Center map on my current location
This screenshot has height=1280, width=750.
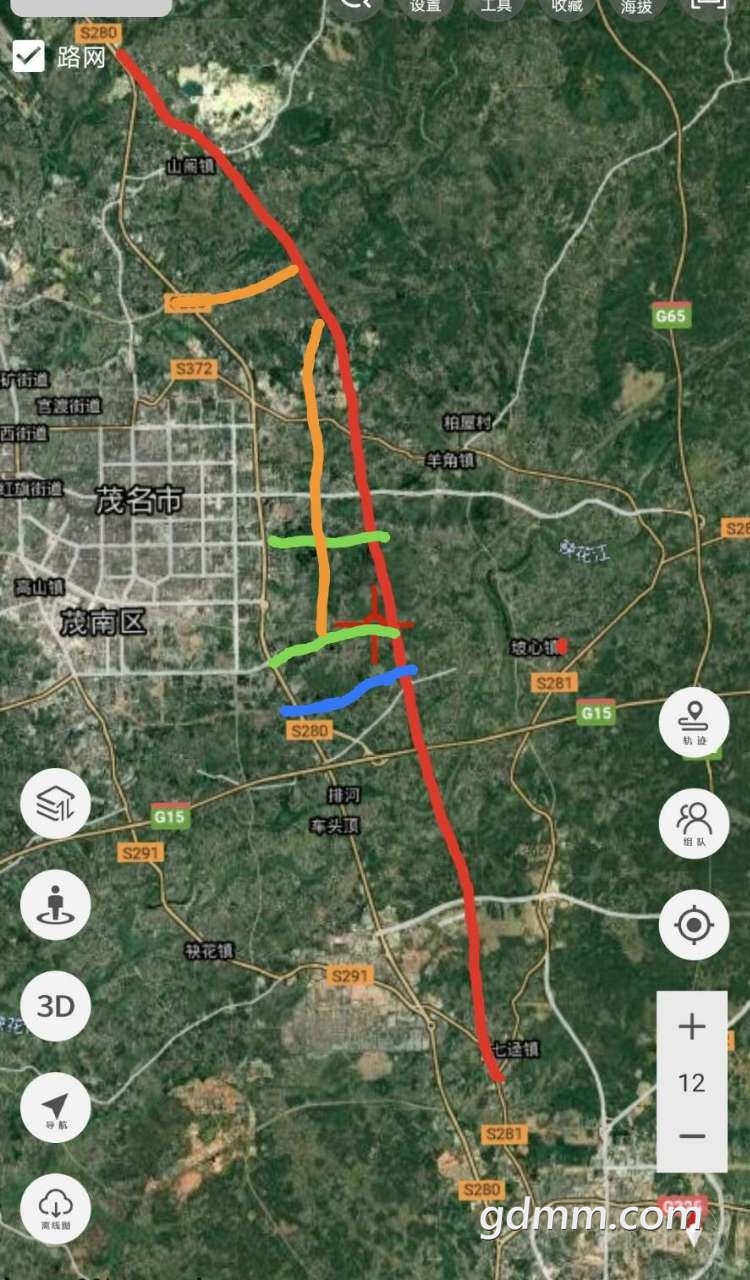click(694, 924)
